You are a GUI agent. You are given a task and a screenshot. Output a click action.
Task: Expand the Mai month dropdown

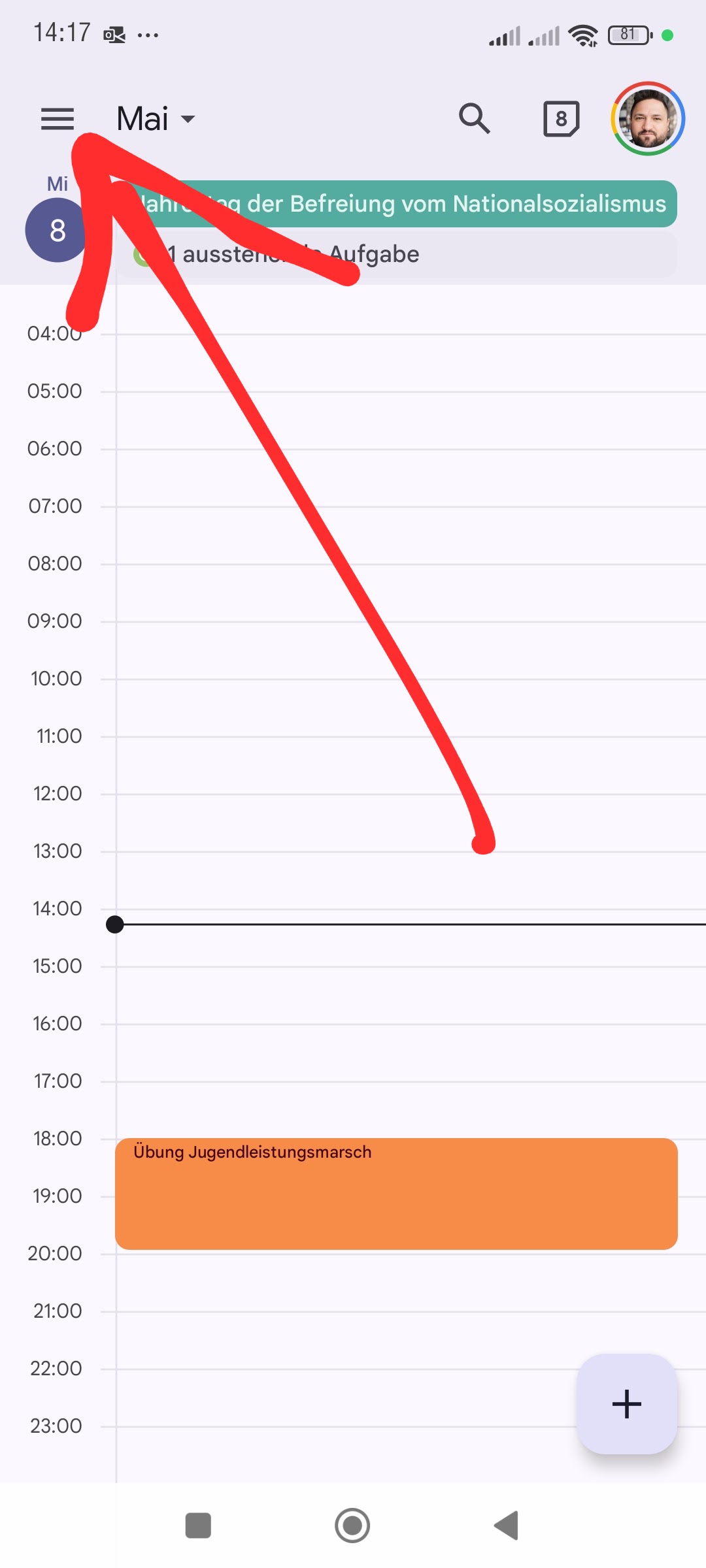point(156,119)
